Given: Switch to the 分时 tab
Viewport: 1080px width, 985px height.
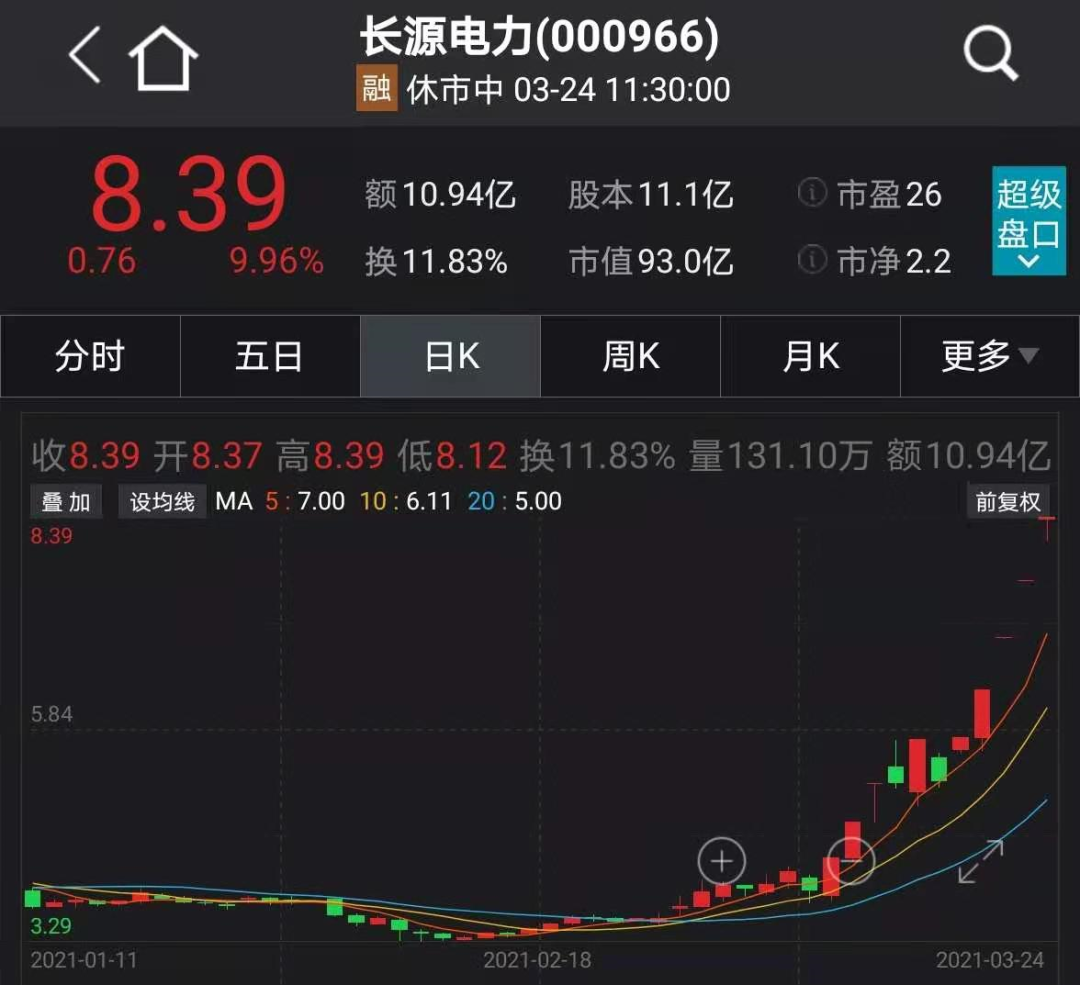Looking at the screenshot, I should tap(90, 357).
